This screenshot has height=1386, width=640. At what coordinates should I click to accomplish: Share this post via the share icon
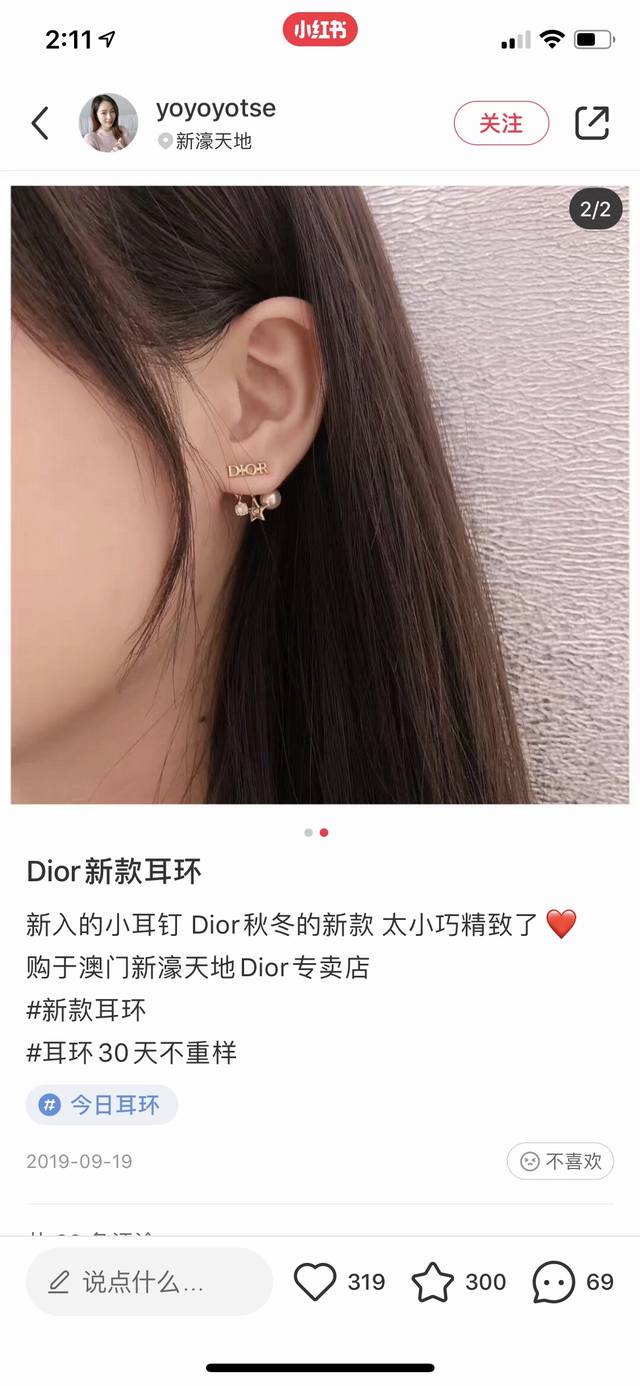pyautogui.click(x=592, y=123)
